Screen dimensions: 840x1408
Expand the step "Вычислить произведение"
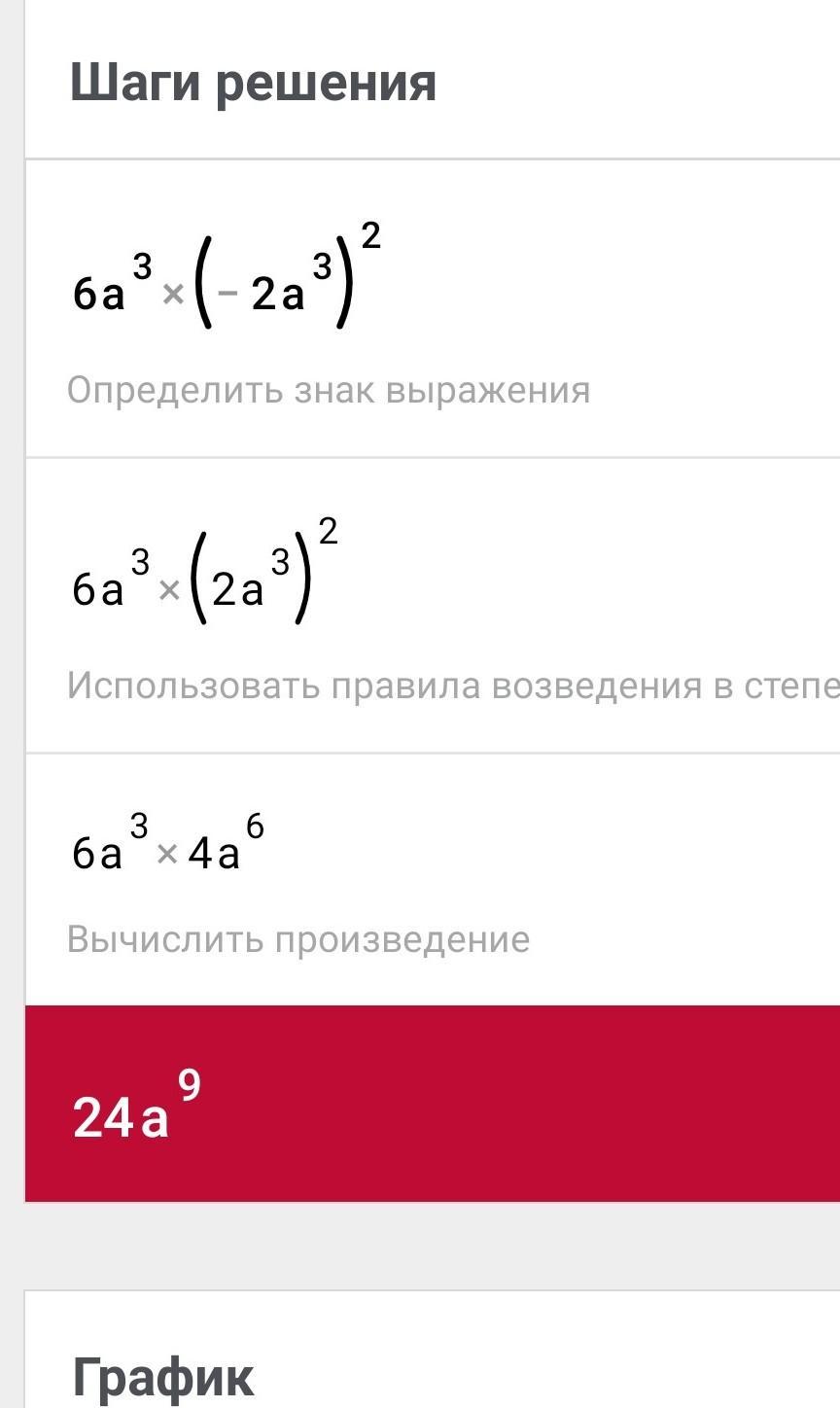point(298,939)
